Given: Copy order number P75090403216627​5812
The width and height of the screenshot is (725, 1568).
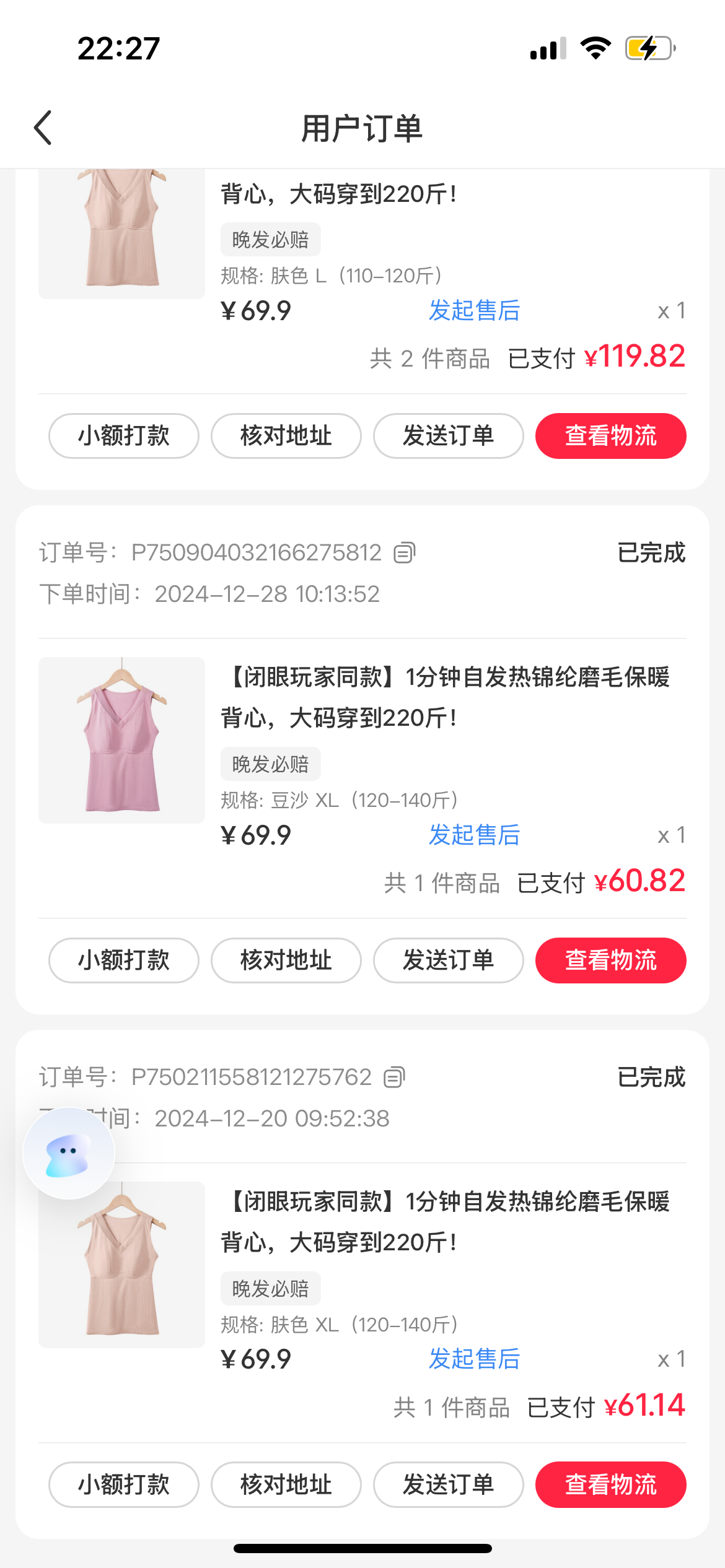Looking at the screenshot, I should (404, 552).
